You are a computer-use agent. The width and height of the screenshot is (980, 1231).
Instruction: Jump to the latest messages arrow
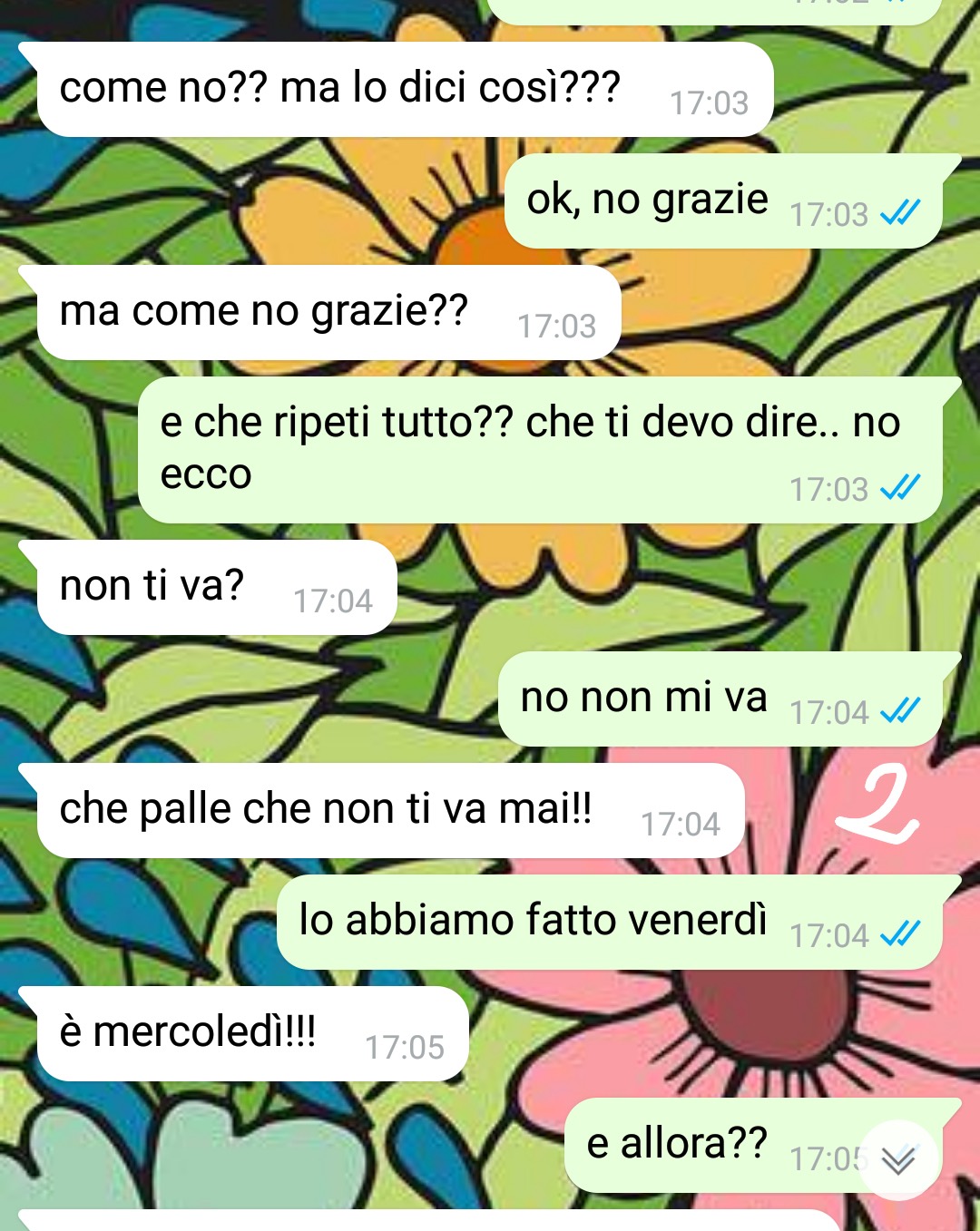[898, 1159]
